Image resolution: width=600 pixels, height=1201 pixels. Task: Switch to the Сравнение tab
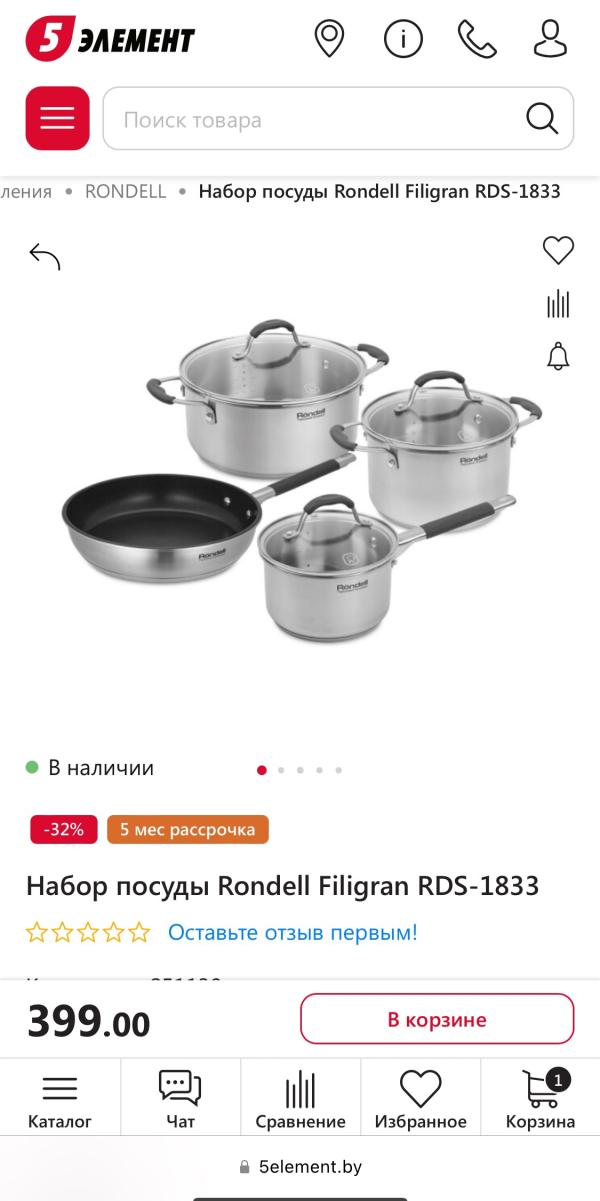(300, 1098)
